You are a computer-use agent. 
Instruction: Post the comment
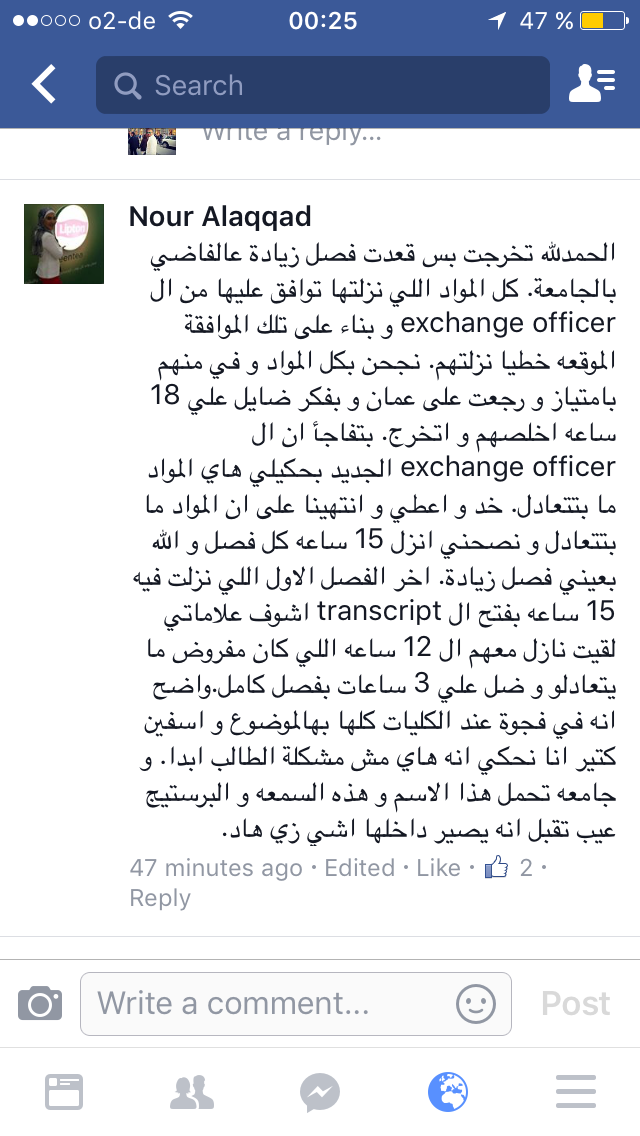(x=575, y=1004)
